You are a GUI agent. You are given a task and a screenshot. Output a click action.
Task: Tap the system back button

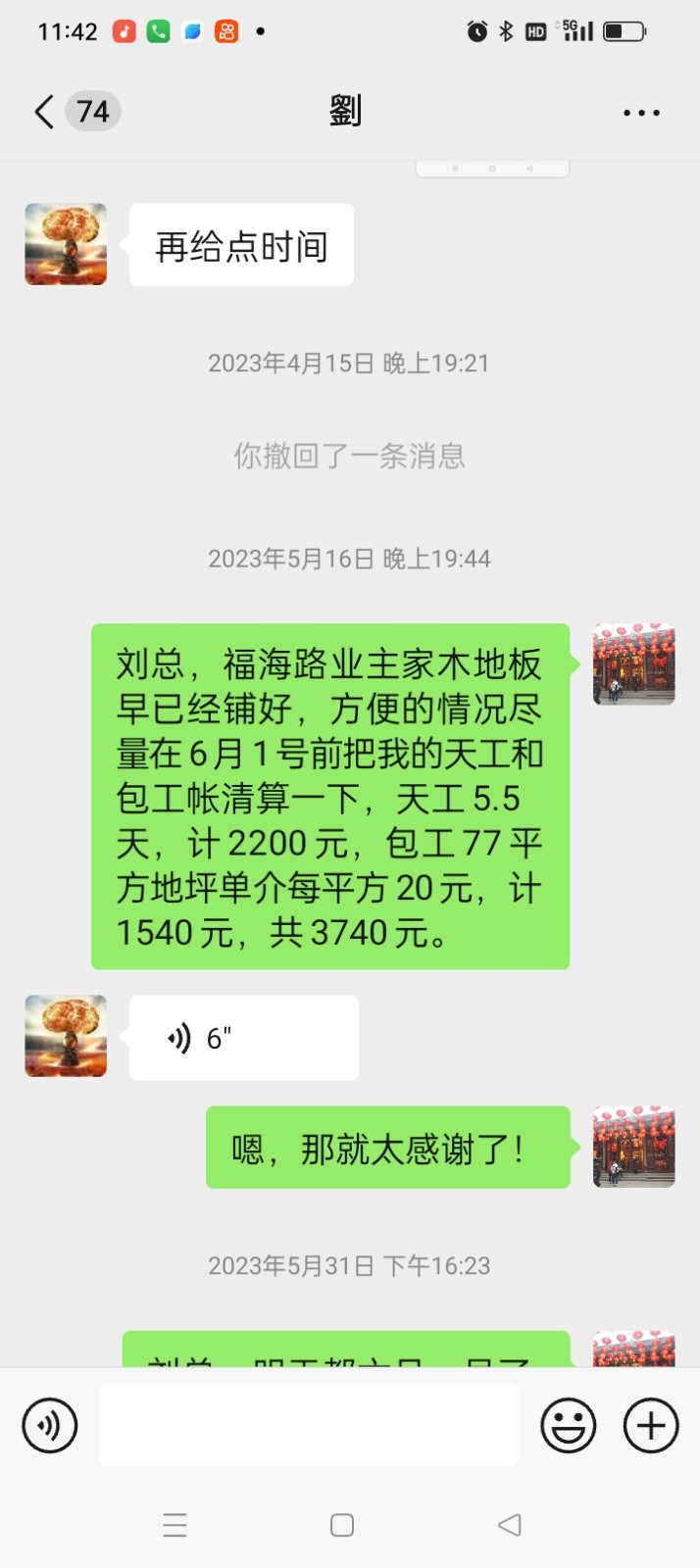point(510,1525)
